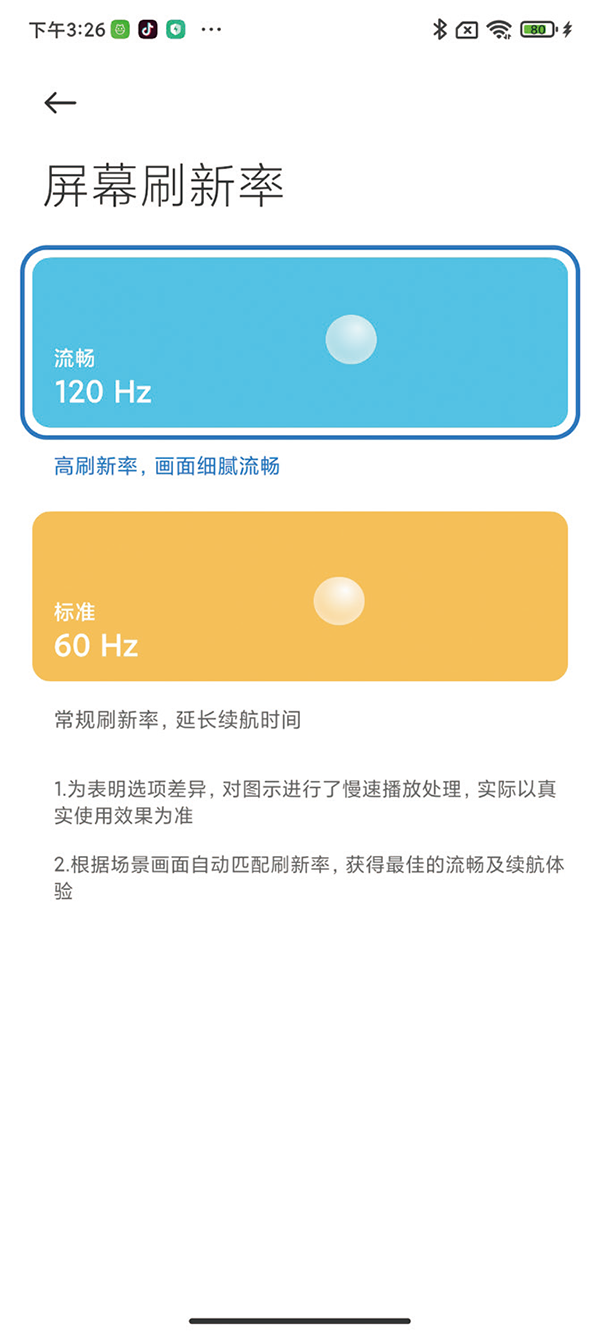The height and width of the screenshot is (1333, 600).
Task: Select the 流畅 120 Hz option
Action: (x=300, y=342)
